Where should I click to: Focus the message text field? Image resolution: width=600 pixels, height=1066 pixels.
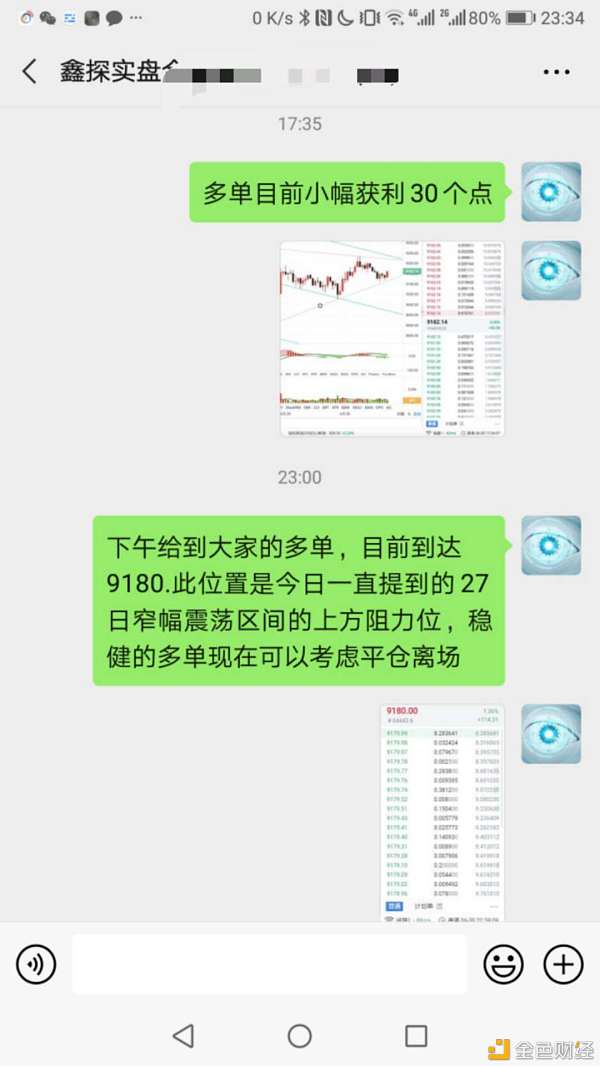click(270, 964)
